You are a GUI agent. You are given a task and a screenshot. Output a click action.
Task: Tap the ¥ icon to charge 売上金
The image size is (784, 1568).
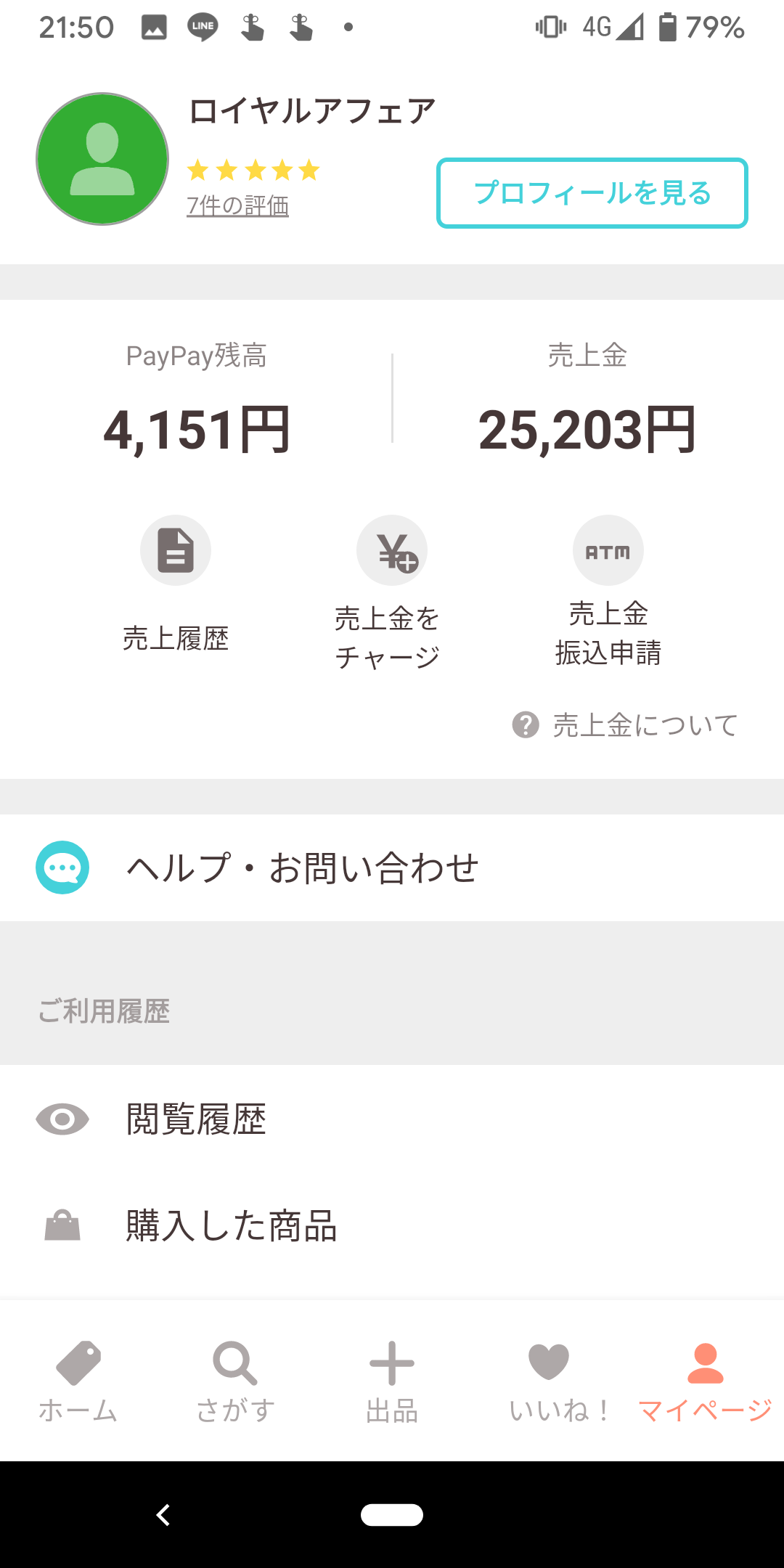coord(392,550)
